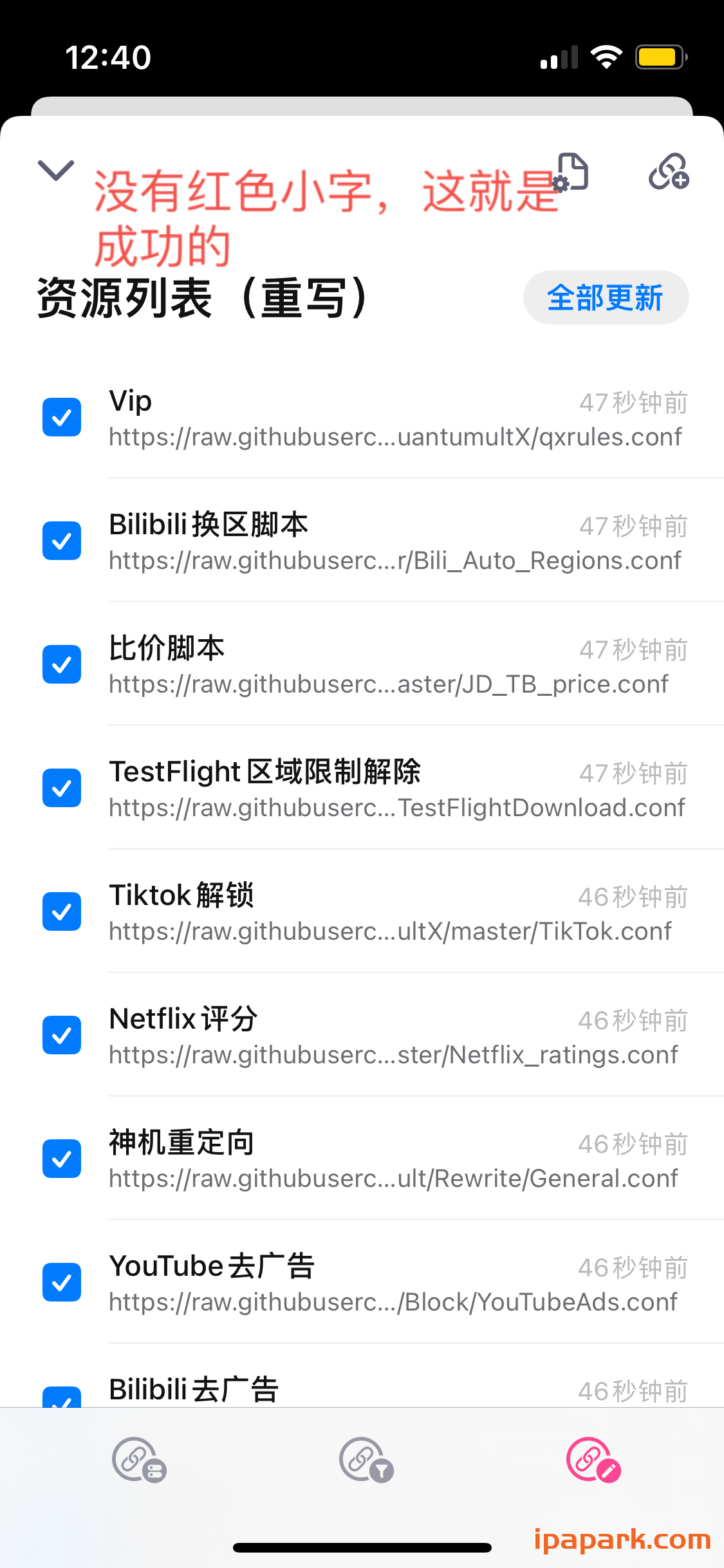Tap the Wi-Fi status icon

pyautogui.click(x=606, y=56)
